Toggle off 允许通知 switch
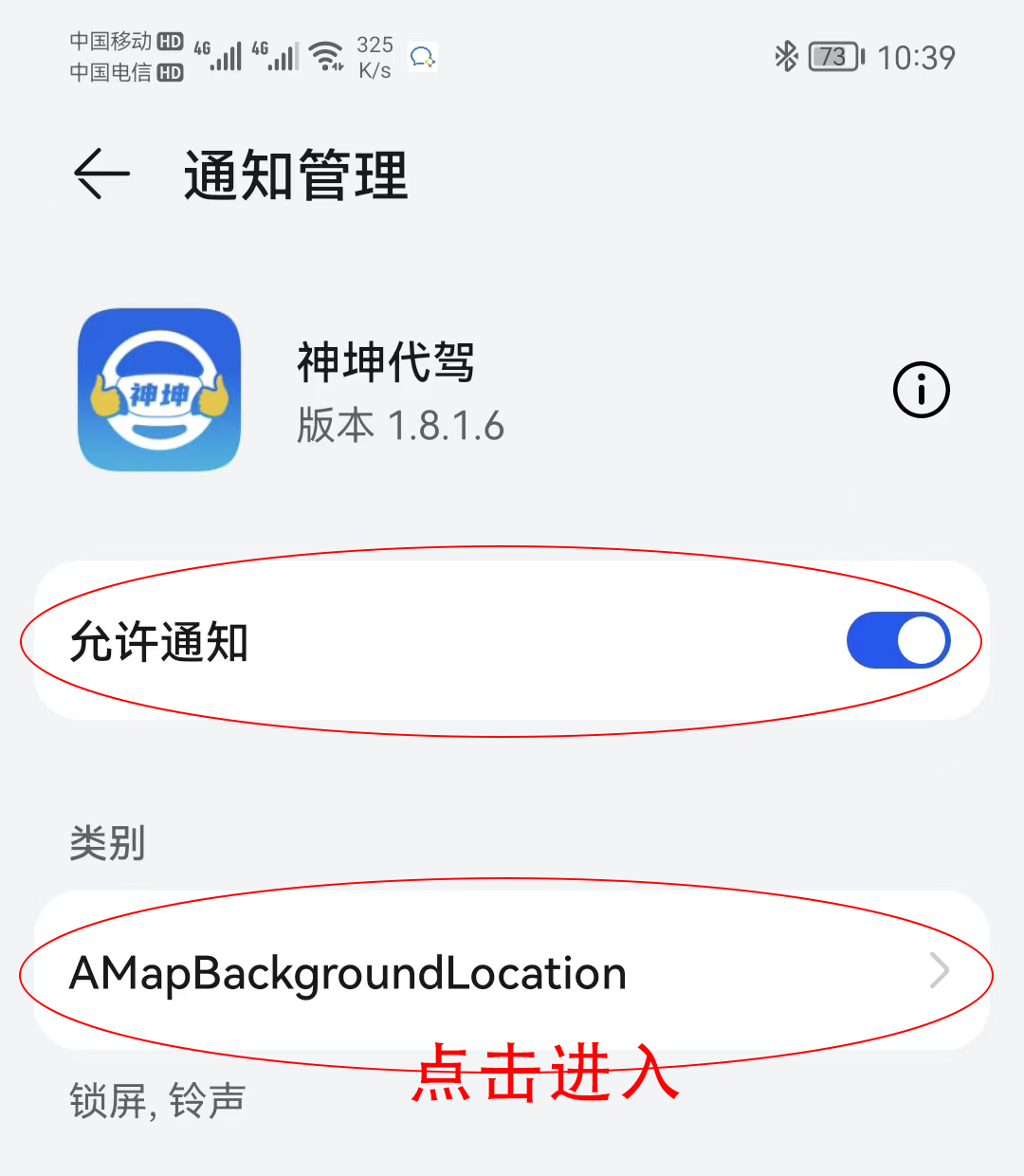The height and width of the screenshot is (1176, 1024). pos(897,640)
